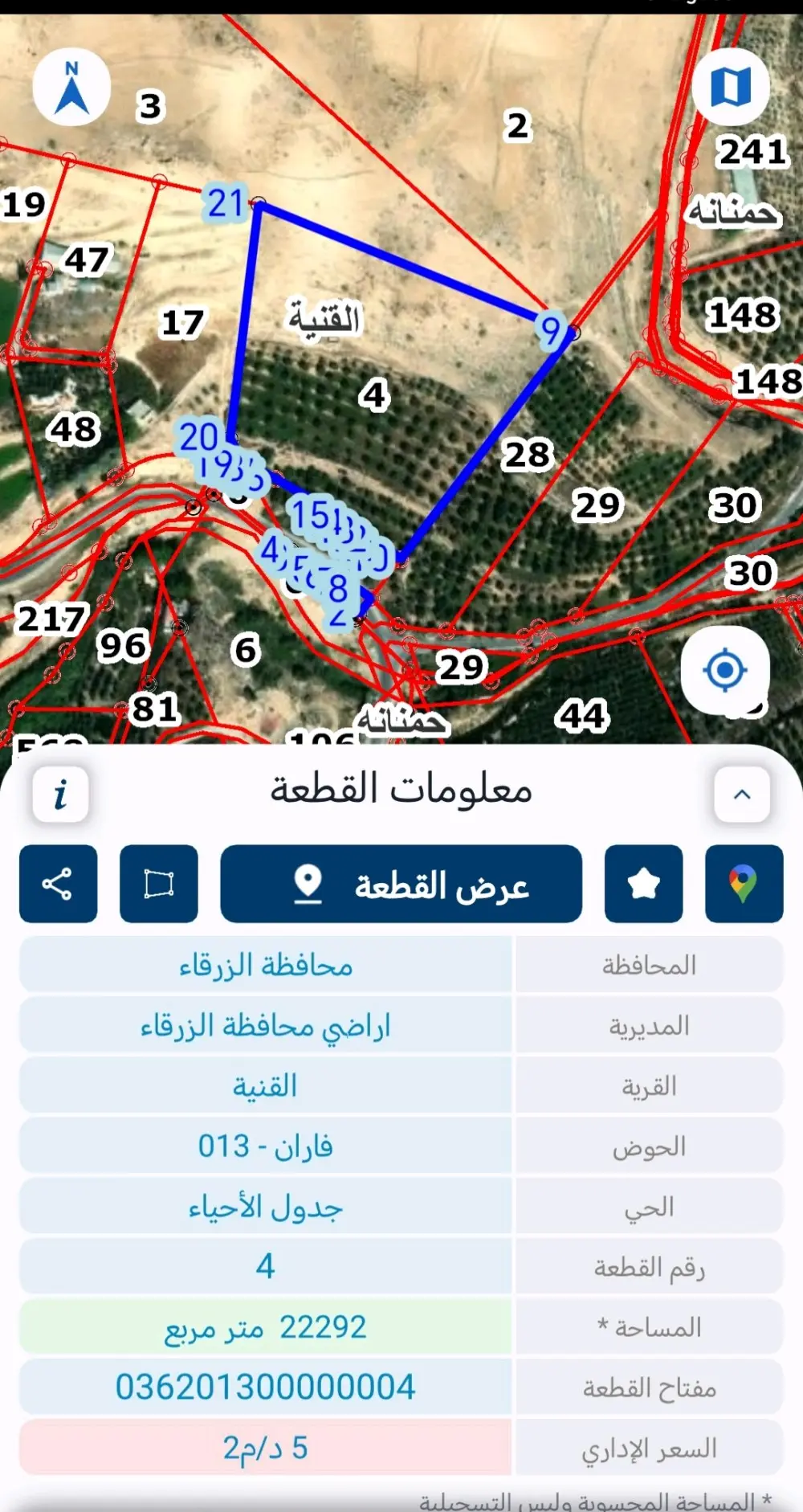Open the map layers button
803x1512 pixels.
point(731,87)
